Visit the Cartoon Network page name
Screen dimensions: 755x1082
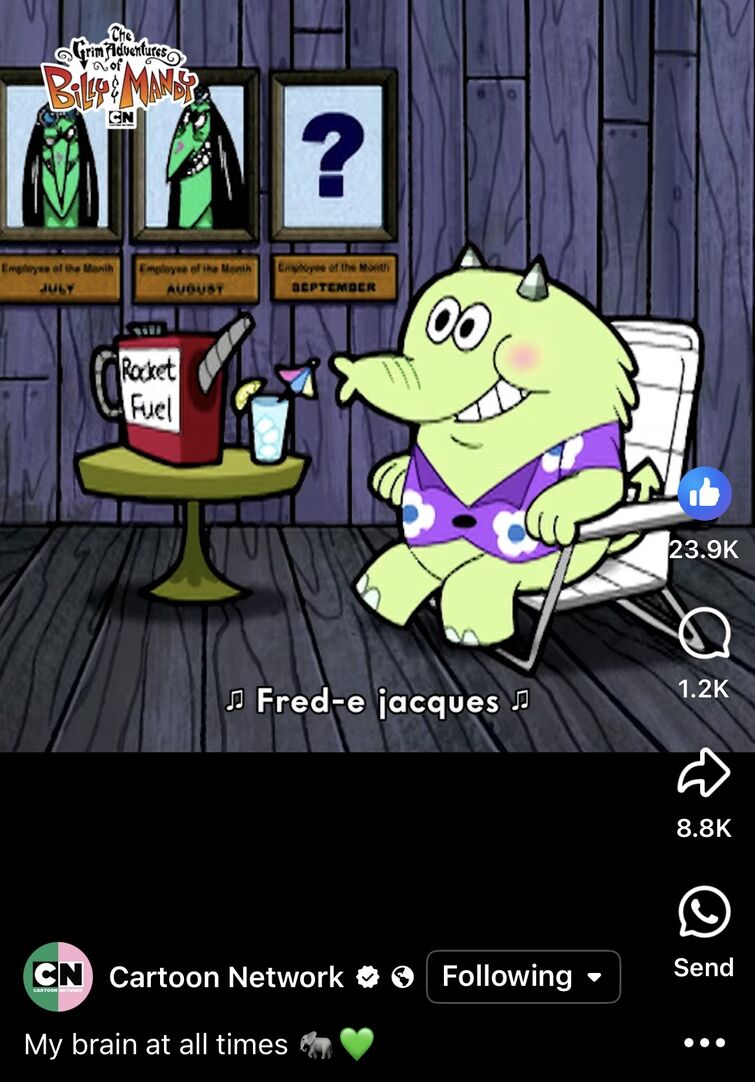click(x=226, y=977)
